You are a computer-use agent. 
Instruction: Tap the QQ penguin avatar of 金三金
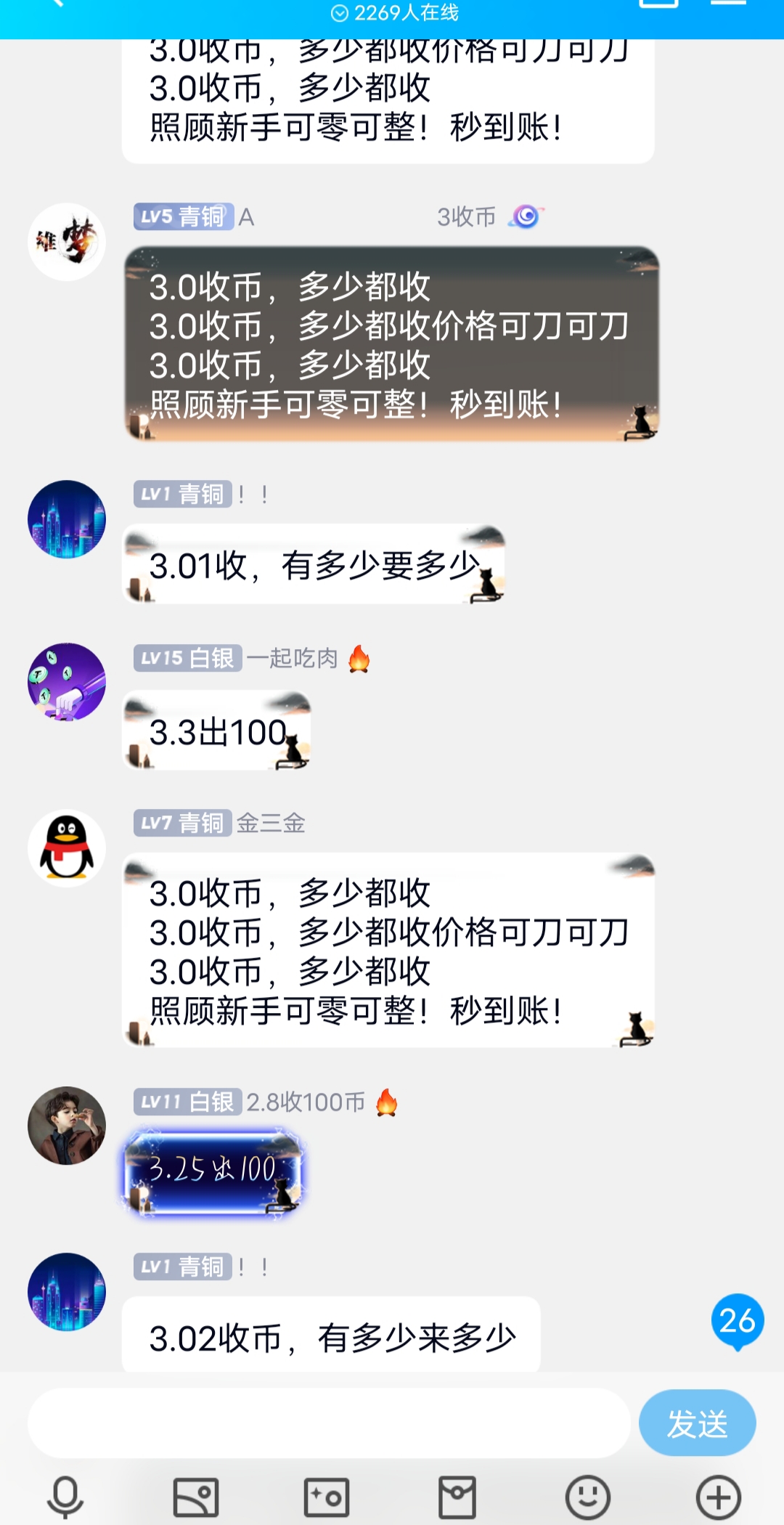pos(66,846)
